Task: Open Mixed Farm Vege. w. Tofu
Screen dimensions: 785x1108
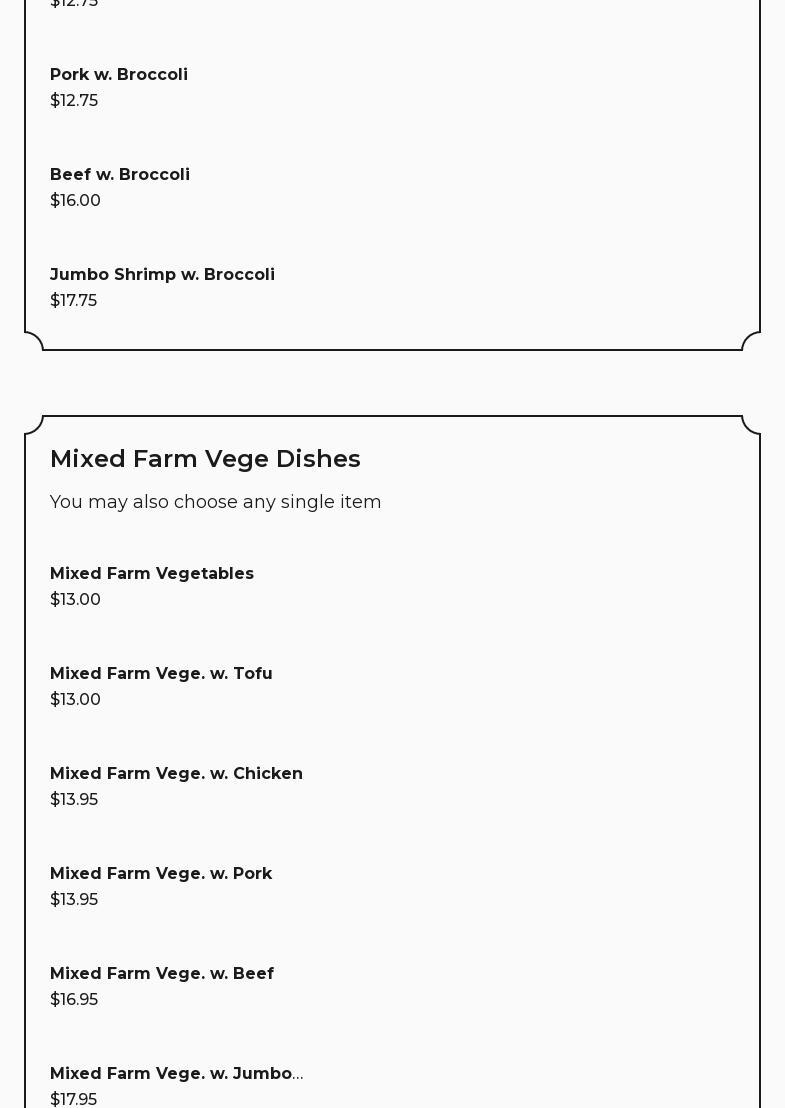Action: (x=161, y=674)
